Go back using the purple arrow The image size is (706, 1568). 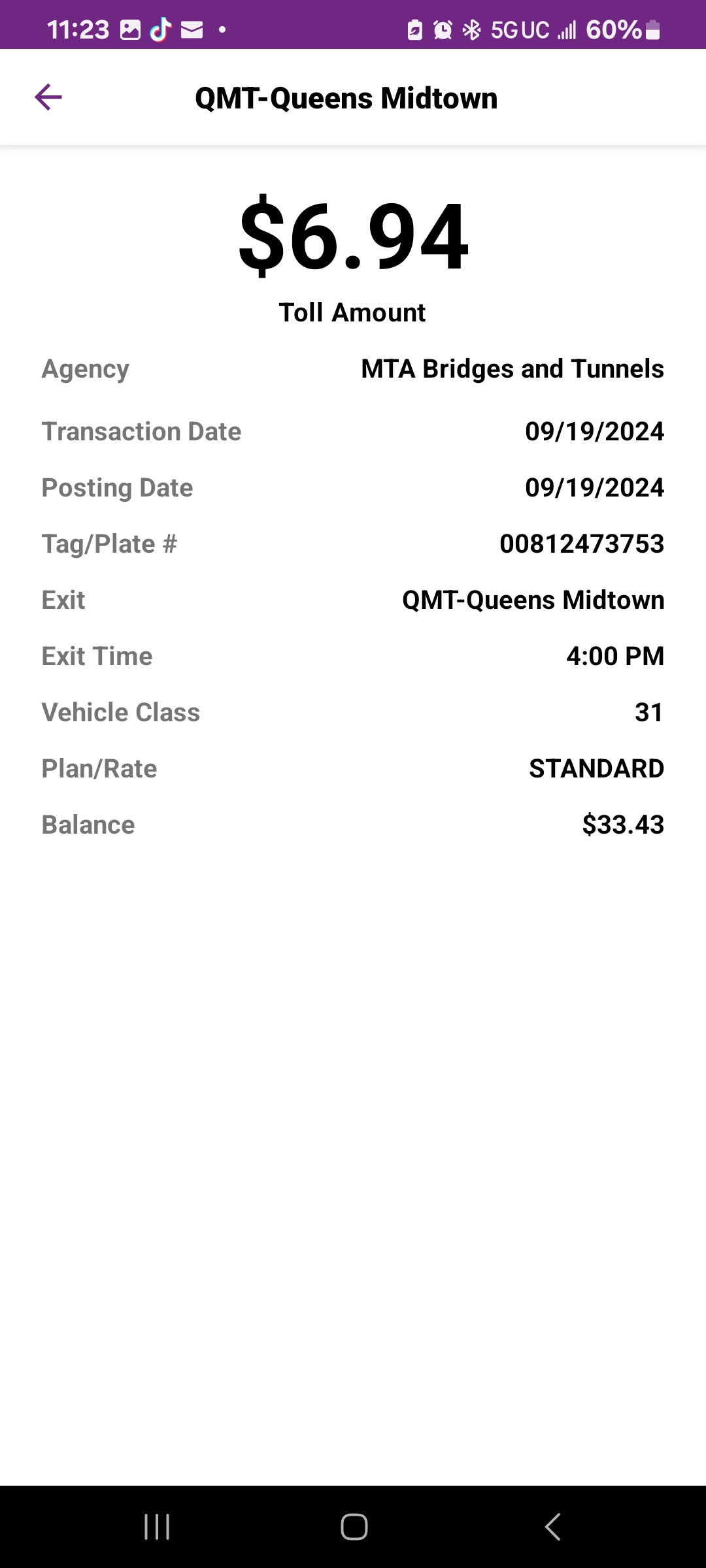(48, 98)
